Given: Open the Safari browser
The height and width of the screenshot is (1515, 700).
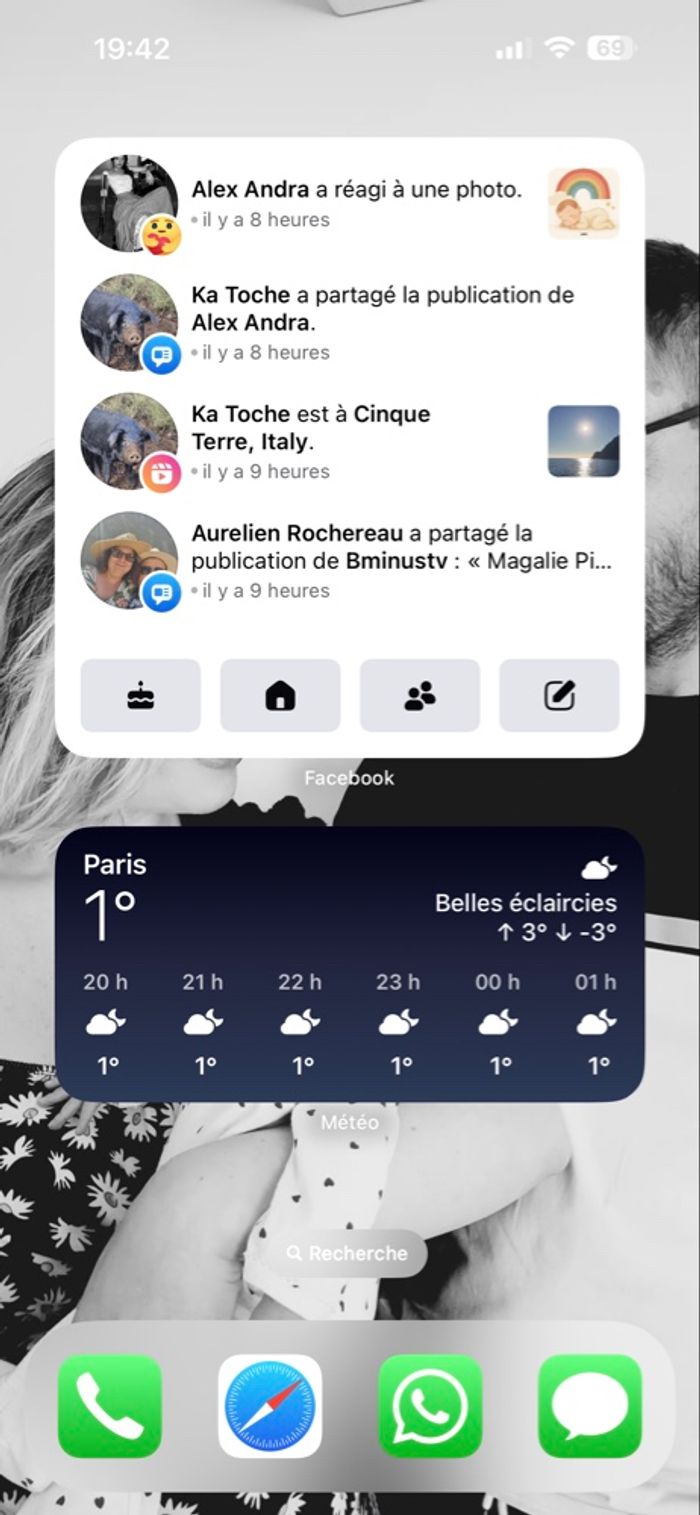Looking at the screenshot, I should [x=270, y=1405].
